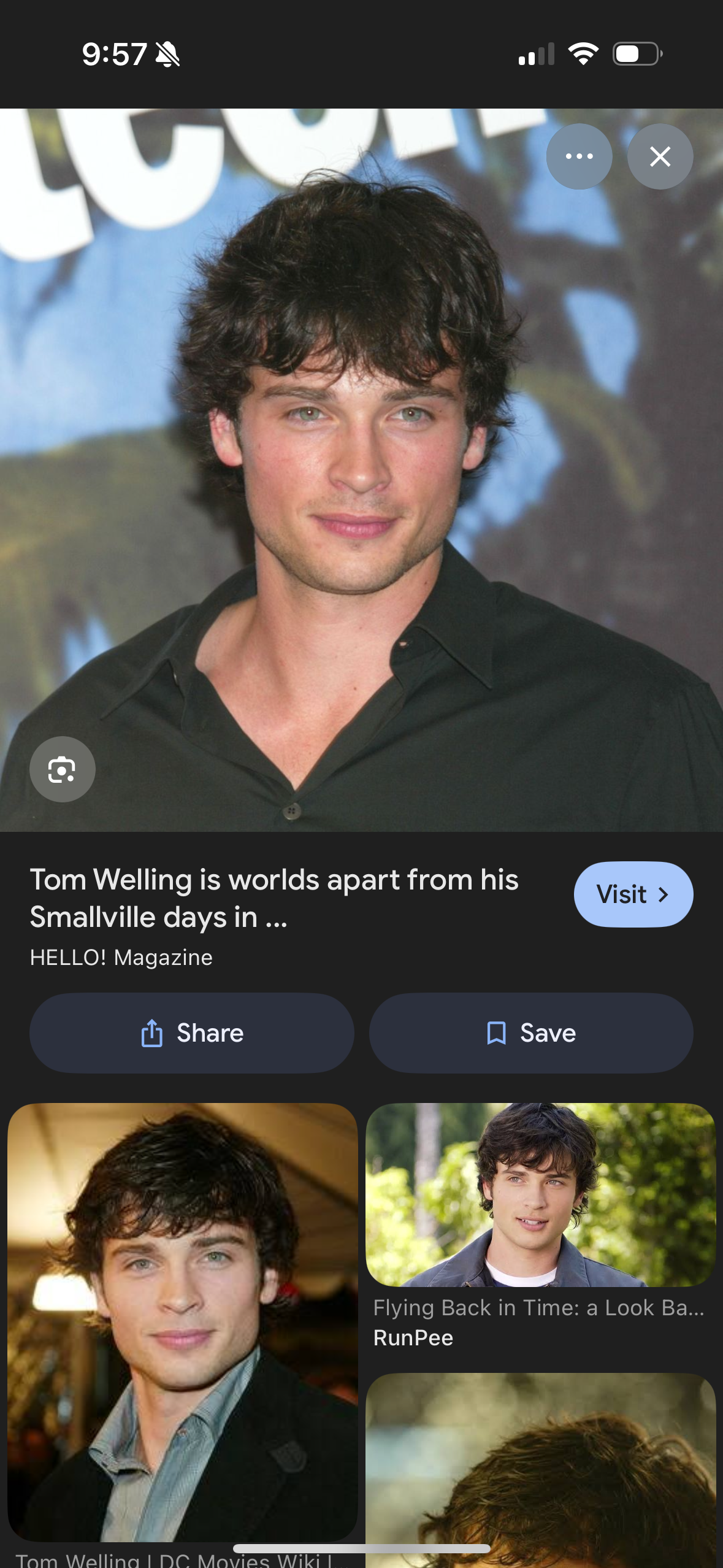Close the image viewer
723x1568 pixels.
click(660, 156)
